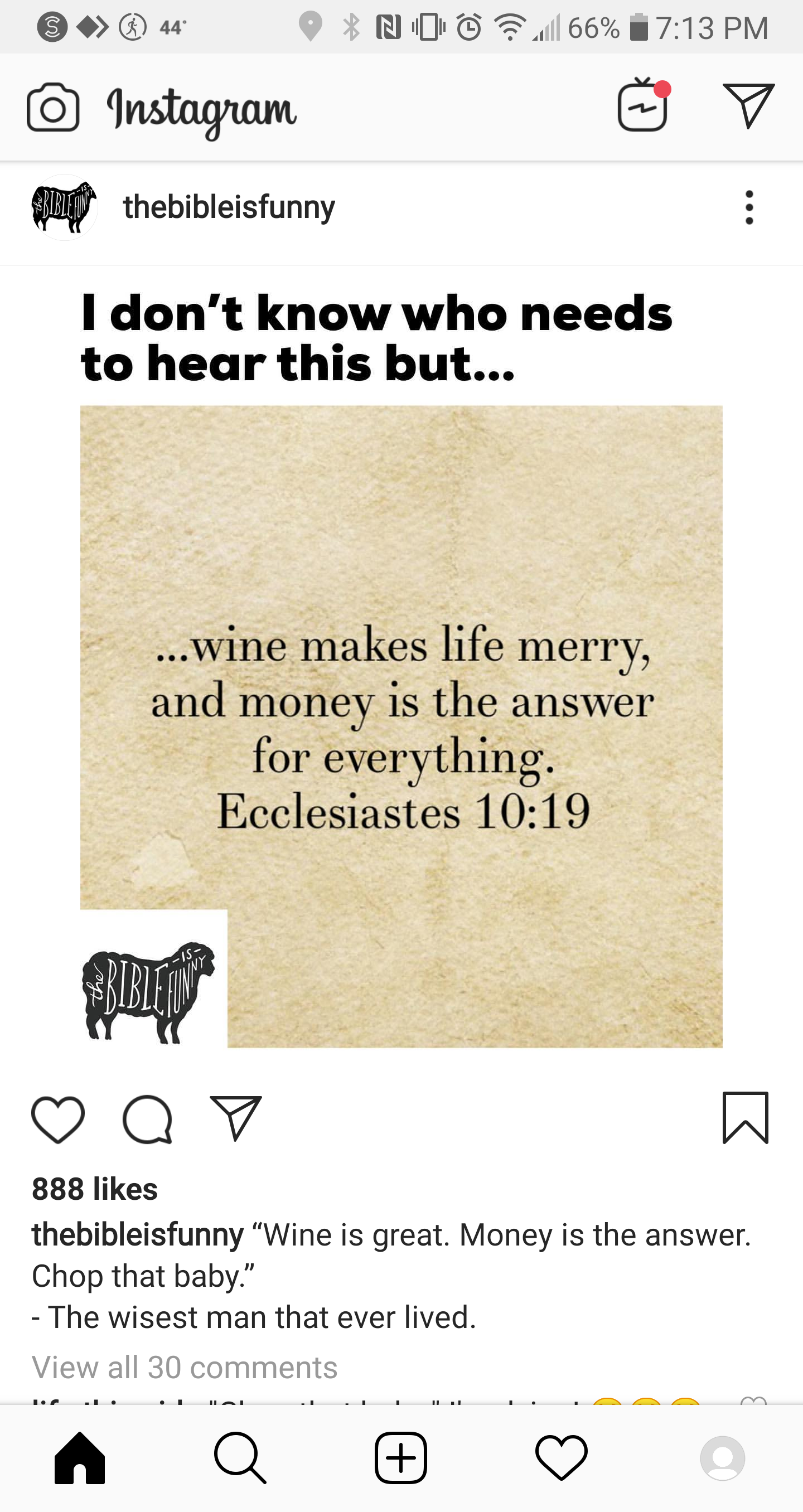This screenshot has height=1512, width=803.
Task: Switch to the Search tab
Action: (240, 1458)
